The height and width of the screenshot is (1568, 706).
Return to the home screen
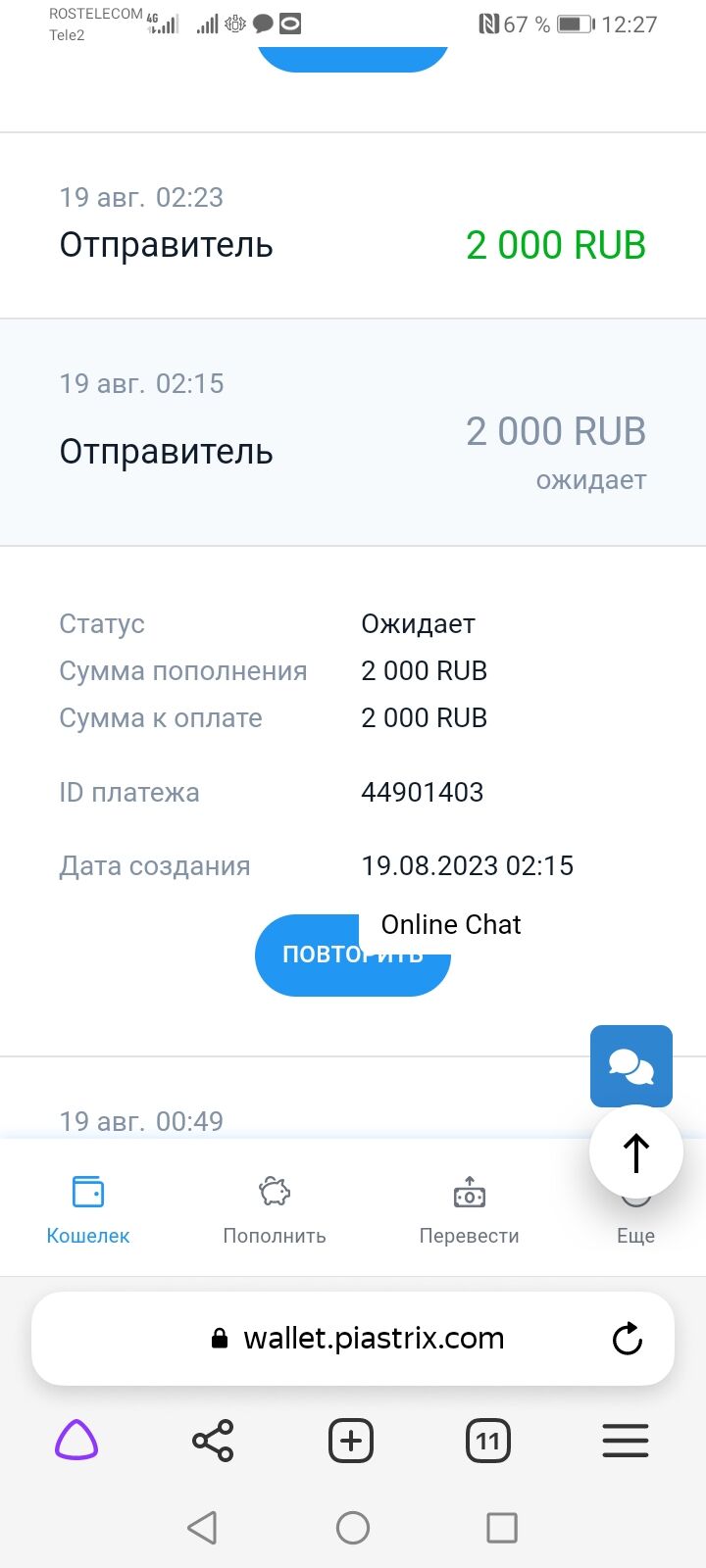[x=353, y=1527]
